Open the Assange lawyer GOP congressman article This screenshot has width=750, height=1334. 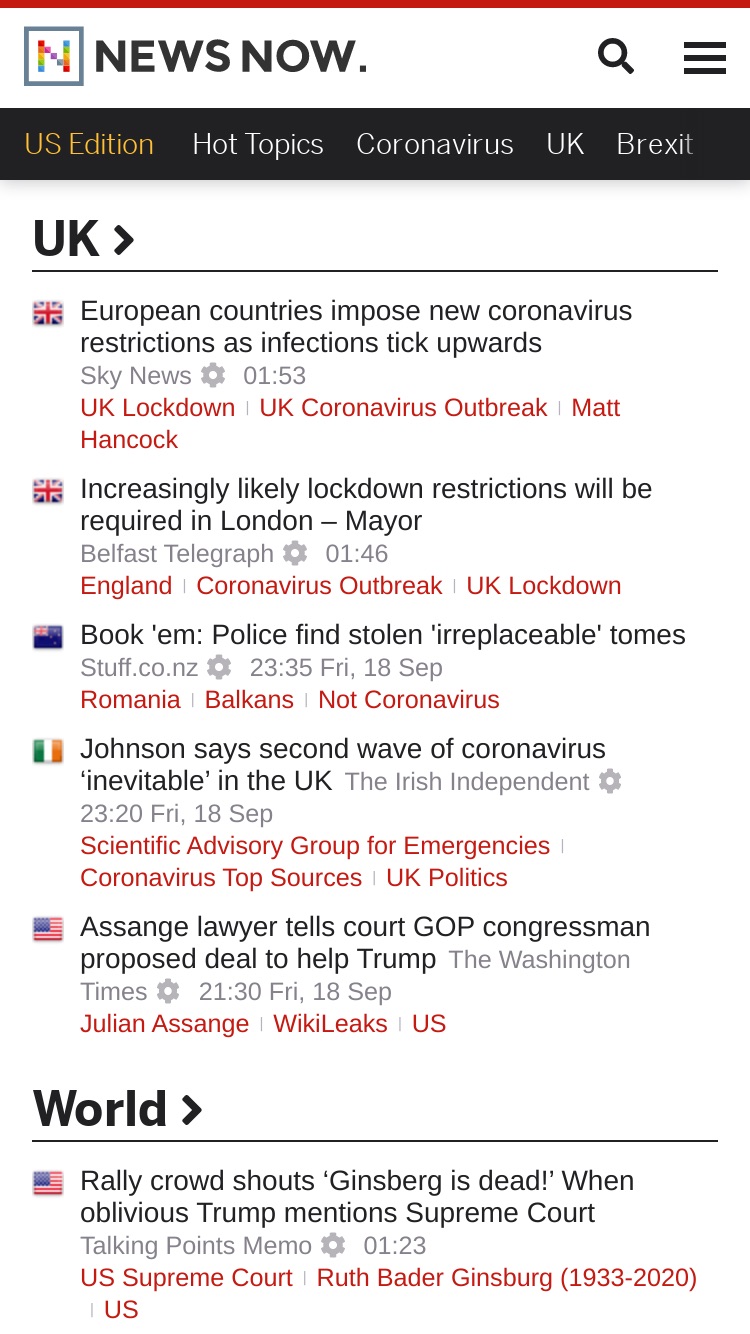click(x=365, y=943)
